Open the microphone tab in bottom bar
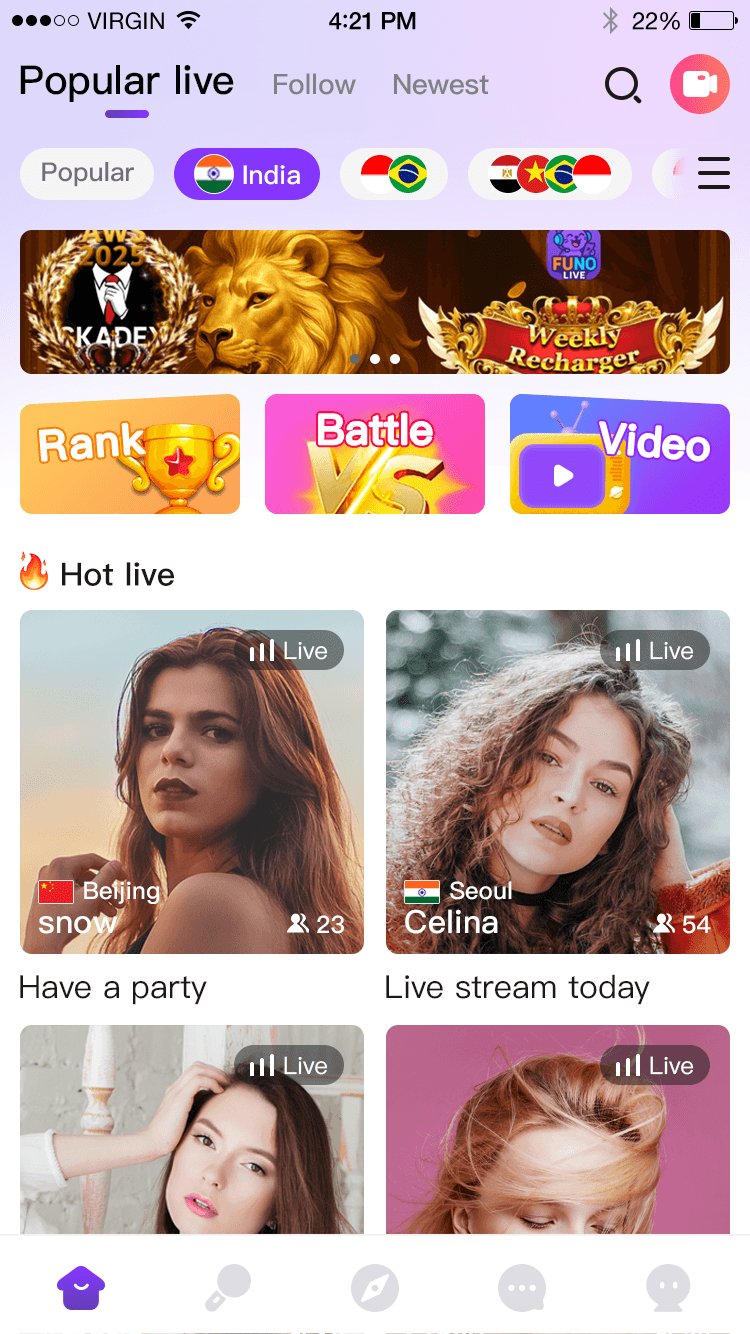 (x=228, y=1287)
